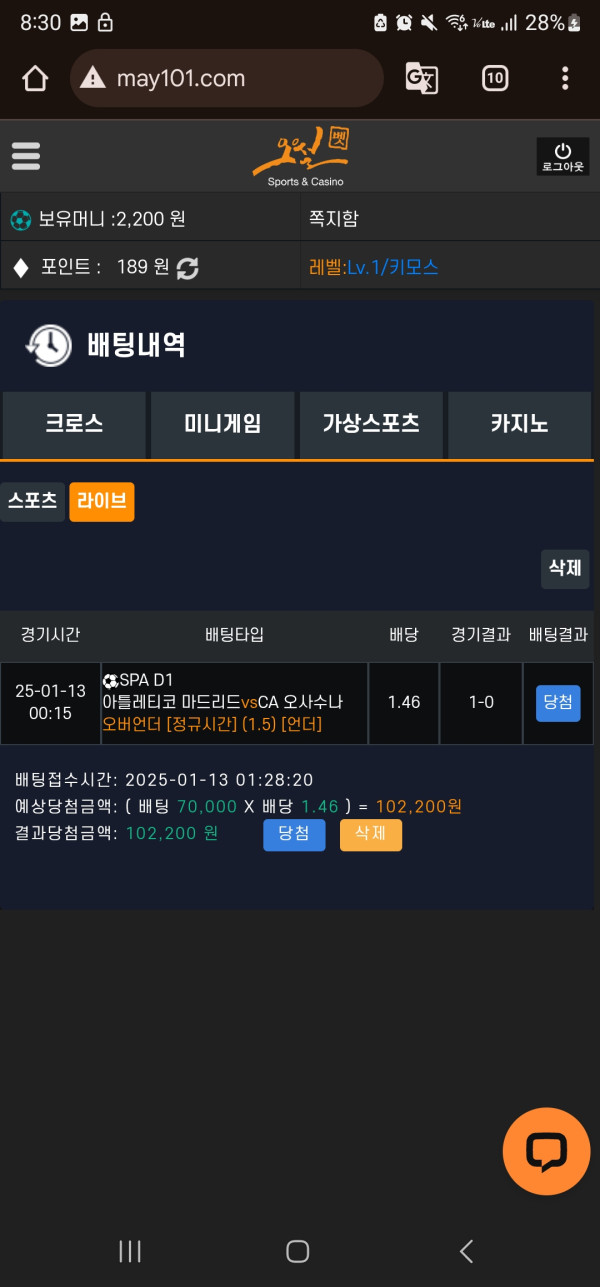This screenshot has height=1287, width=600.
Task: Open the hamburger drawer menu
Action: [x=26, y=156]
